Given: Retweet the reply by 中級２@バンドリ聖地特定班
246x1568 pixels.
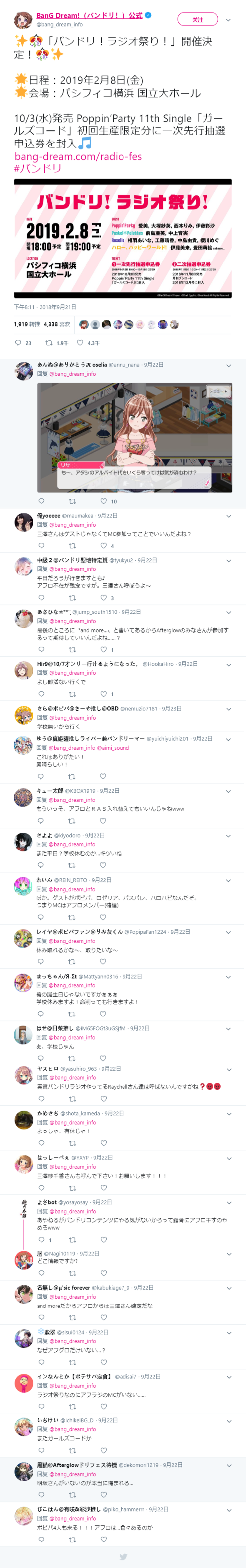Looking at the screenshot, I should (x=72, y=598).
